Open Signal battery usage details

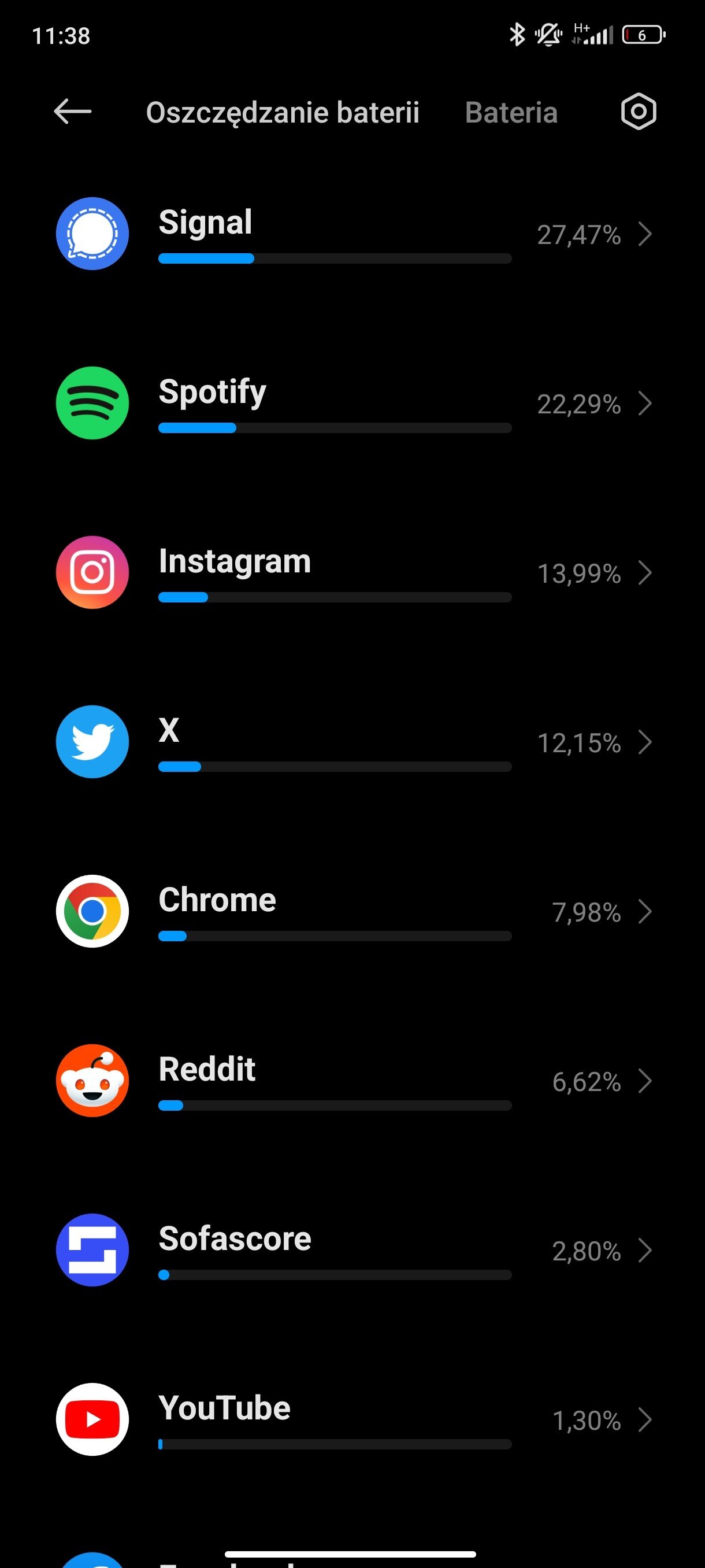(353, 234)
